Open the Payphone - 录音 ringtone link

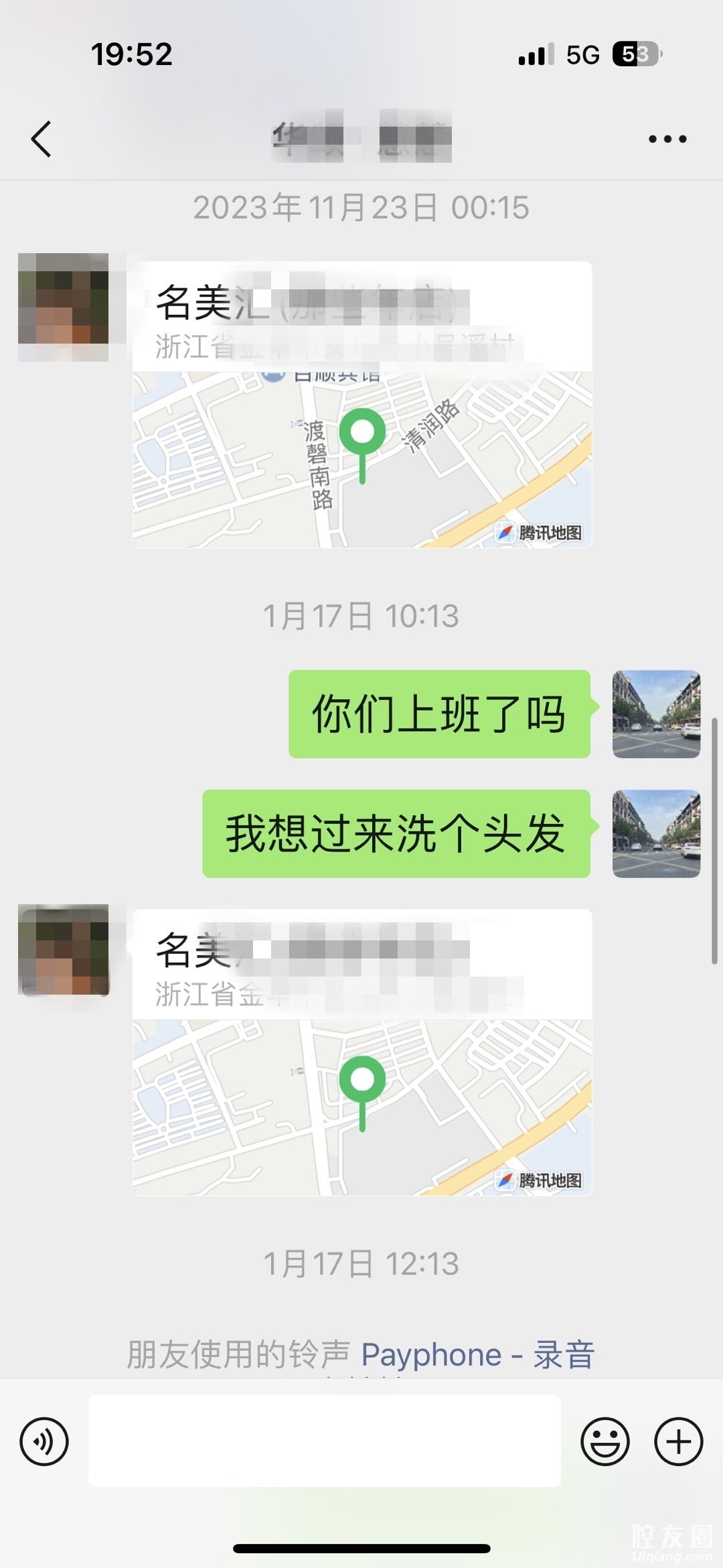[x=477, y=1354]
